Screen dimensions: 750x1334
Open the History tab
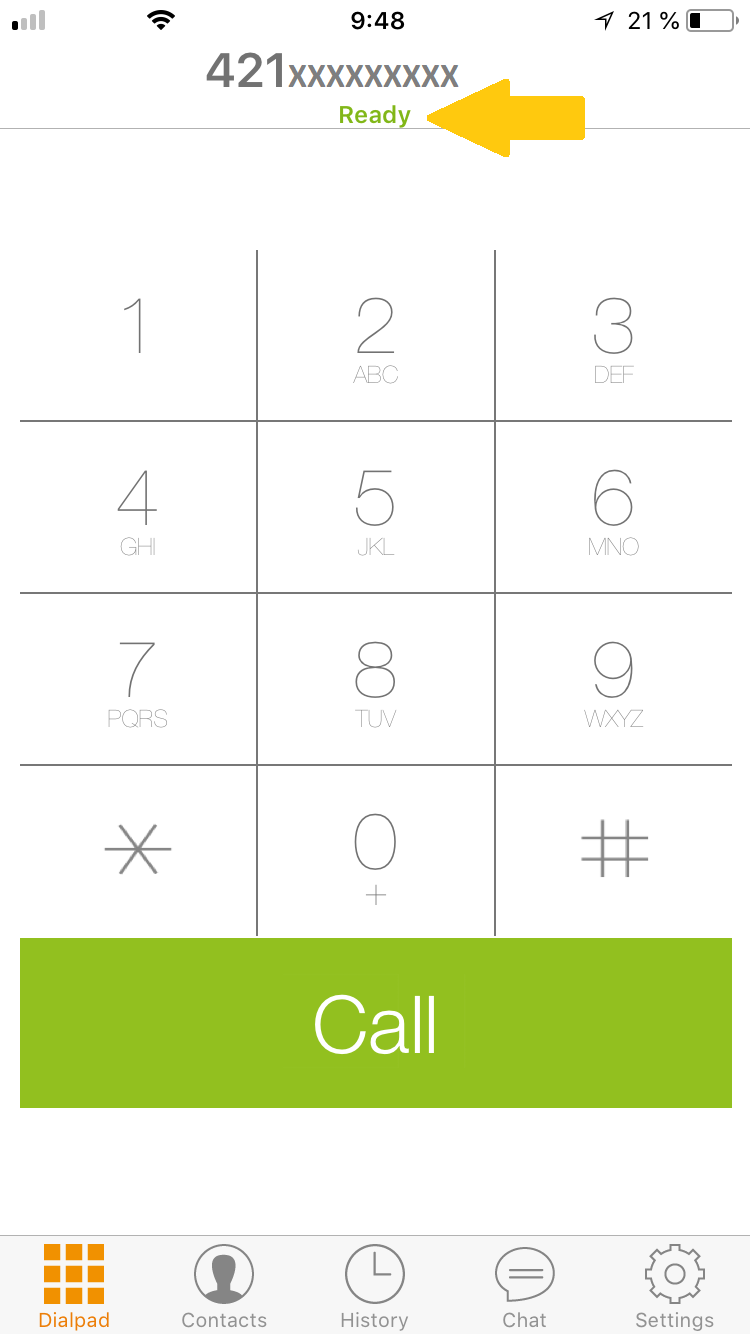point(374,1287)
